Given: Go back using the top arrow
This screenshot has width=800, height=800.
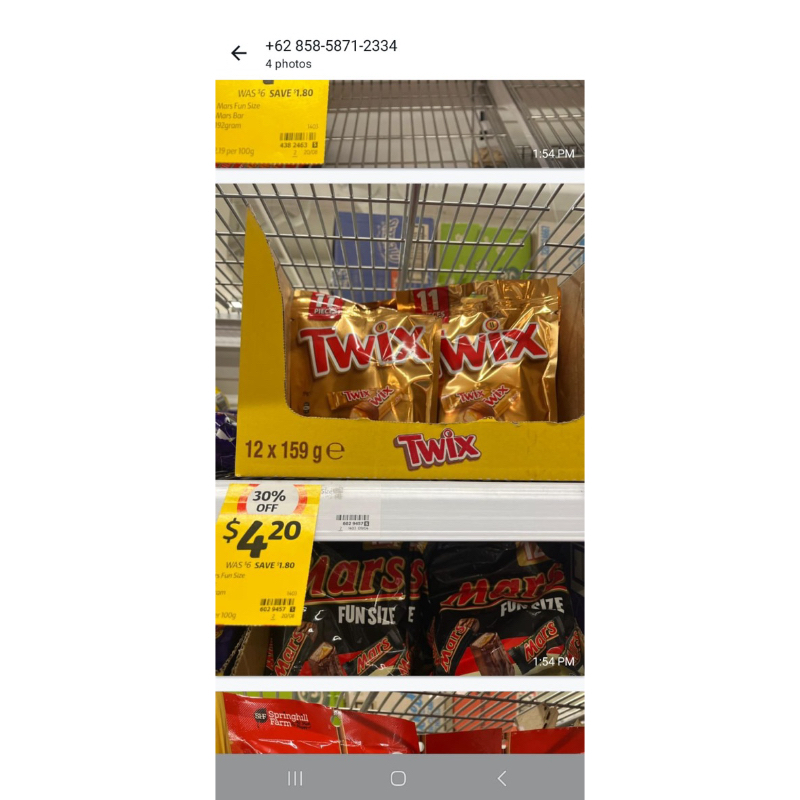Looking at the screenshot, I should (x=238, y=53).
